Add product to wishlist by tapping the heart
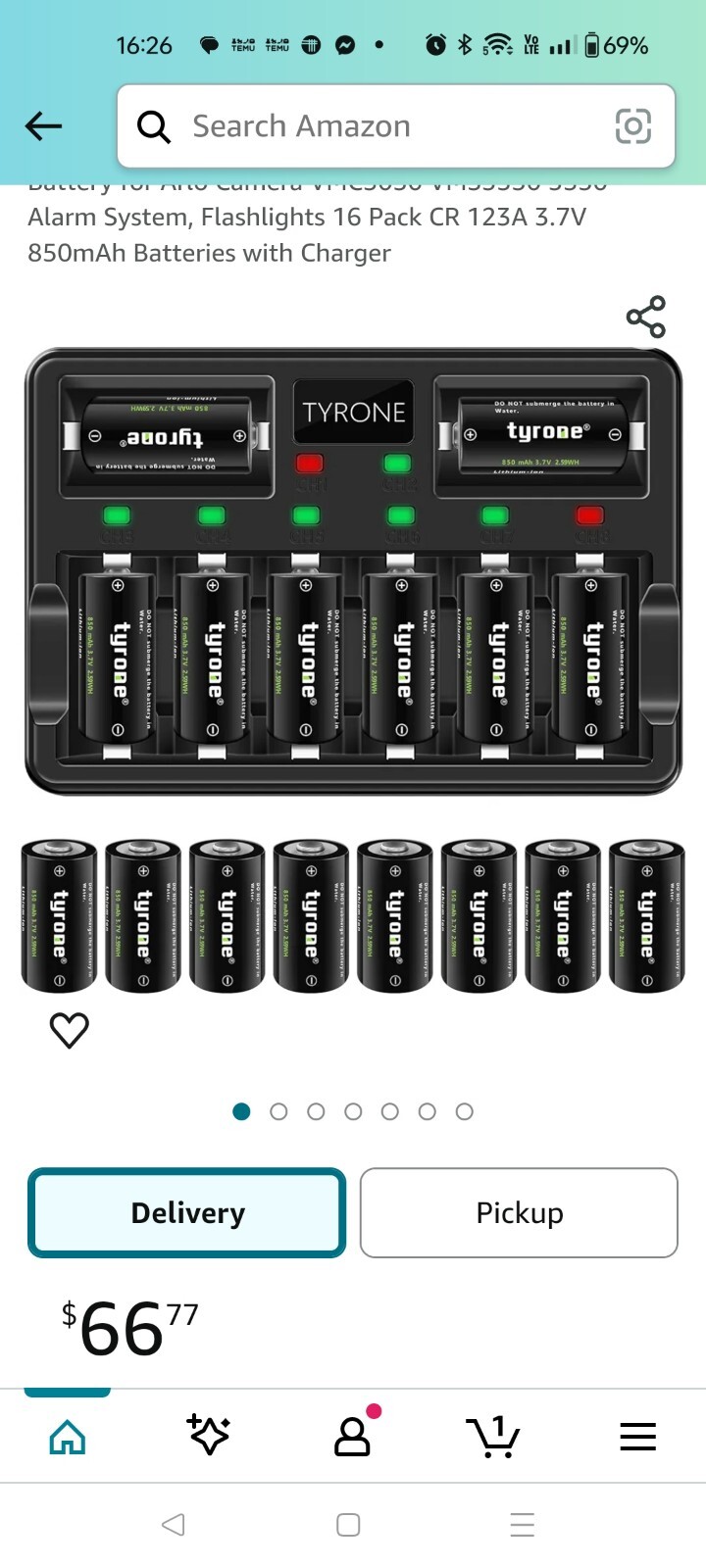 69,1030
